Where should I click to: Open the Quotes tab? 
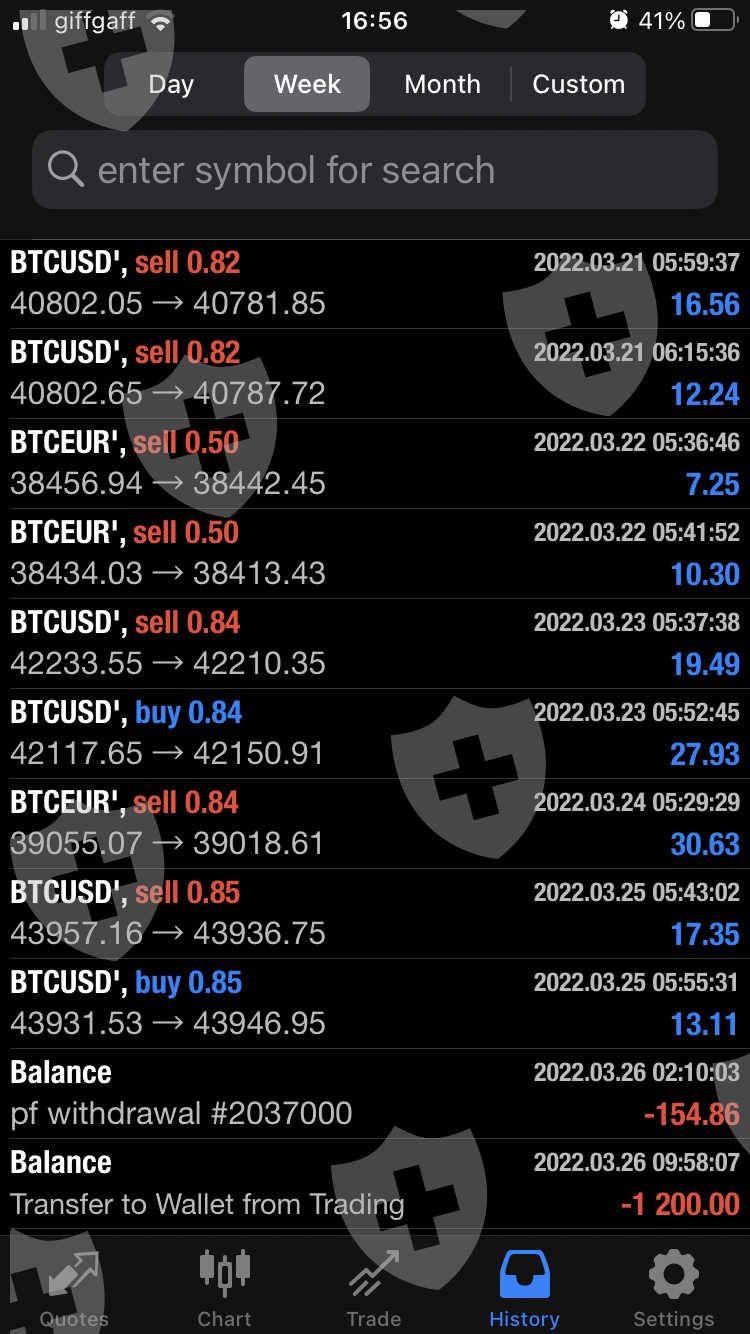(74, 1288)
